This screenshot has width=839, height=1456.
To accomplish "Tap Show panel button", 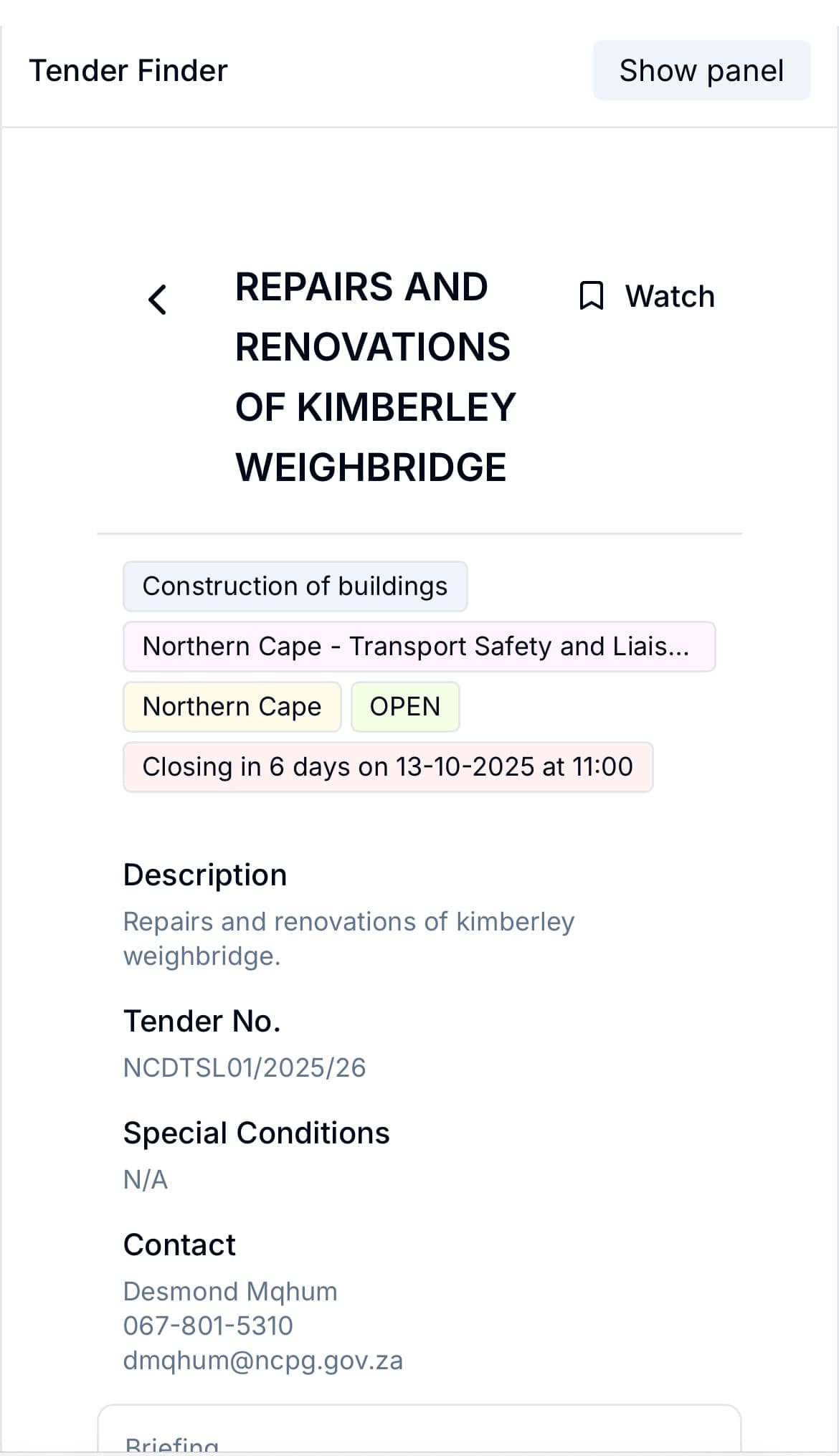I will click(x=701, y=70).
